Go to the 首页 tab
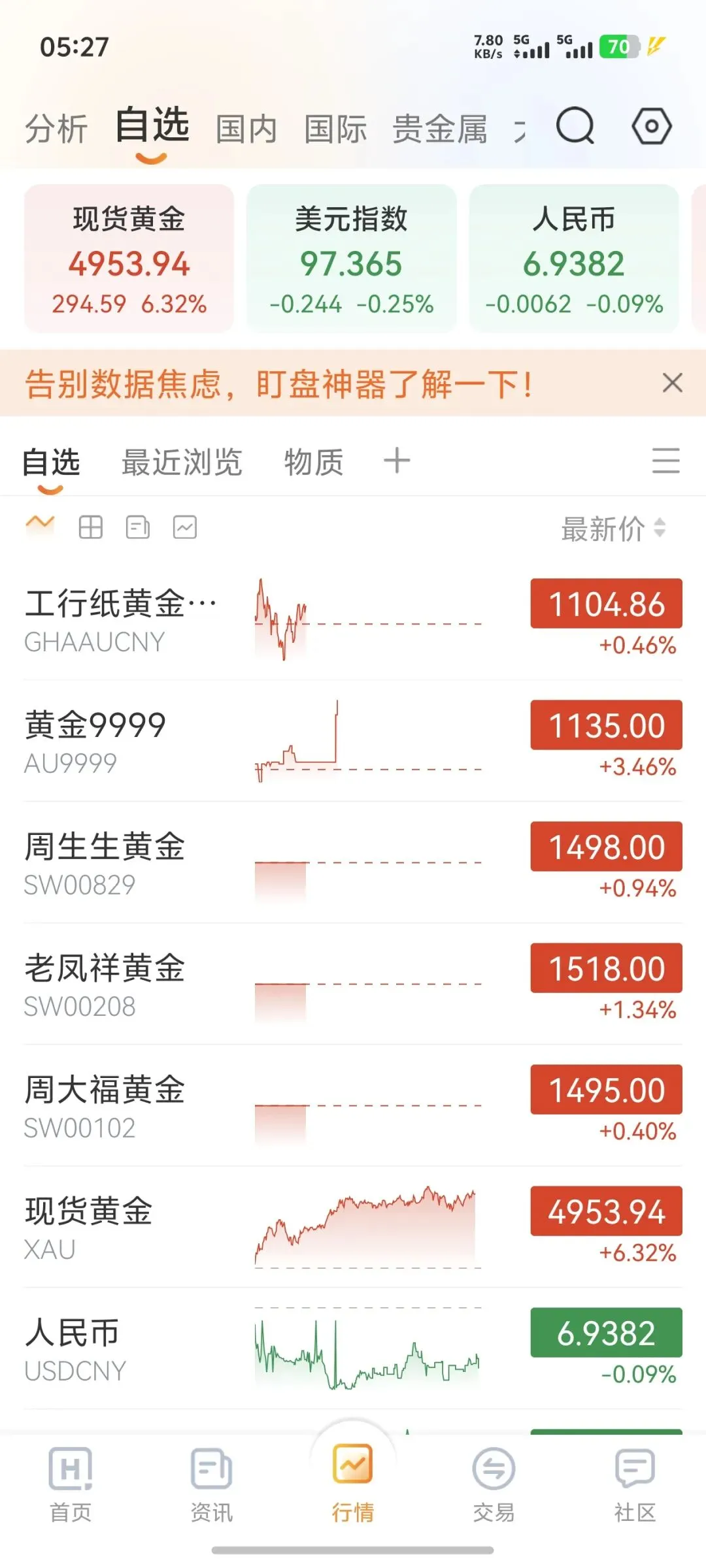This screenshot has height=1568, width=706. click(71, 1484)
